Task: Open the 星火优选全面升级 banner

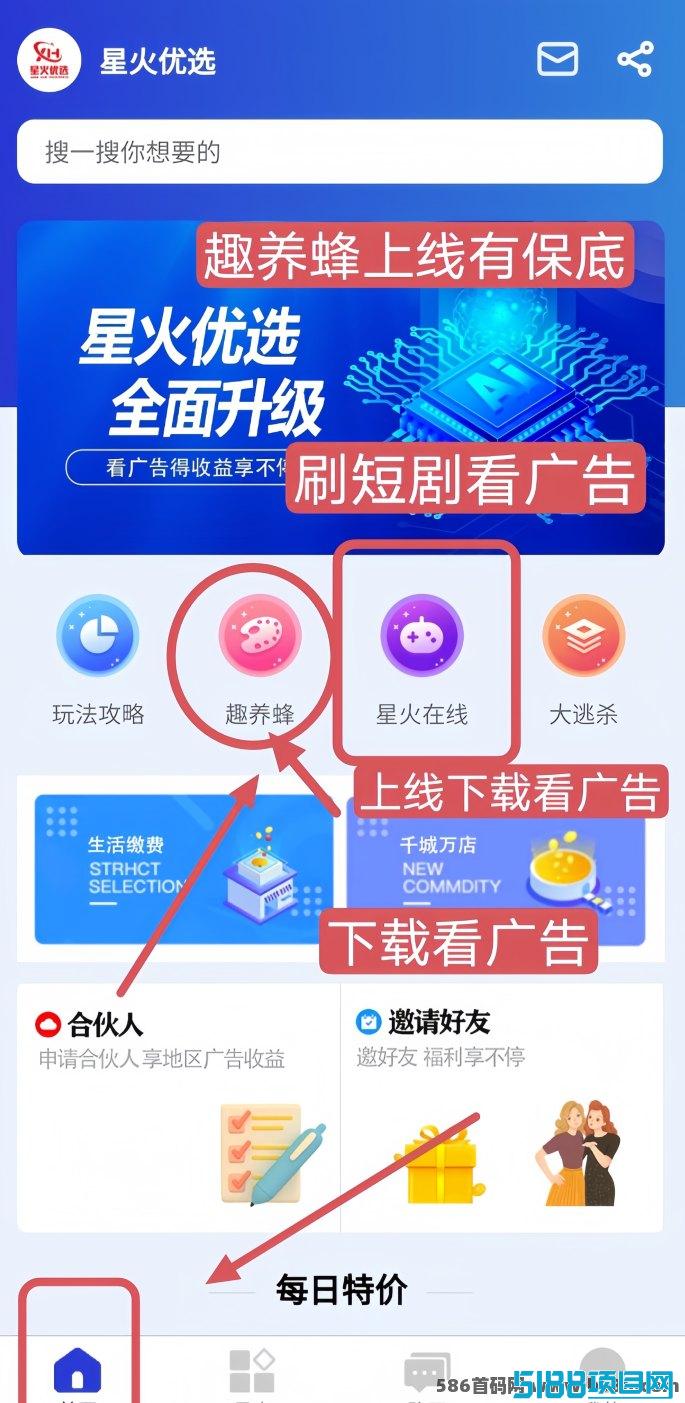Action: point(341,388)
